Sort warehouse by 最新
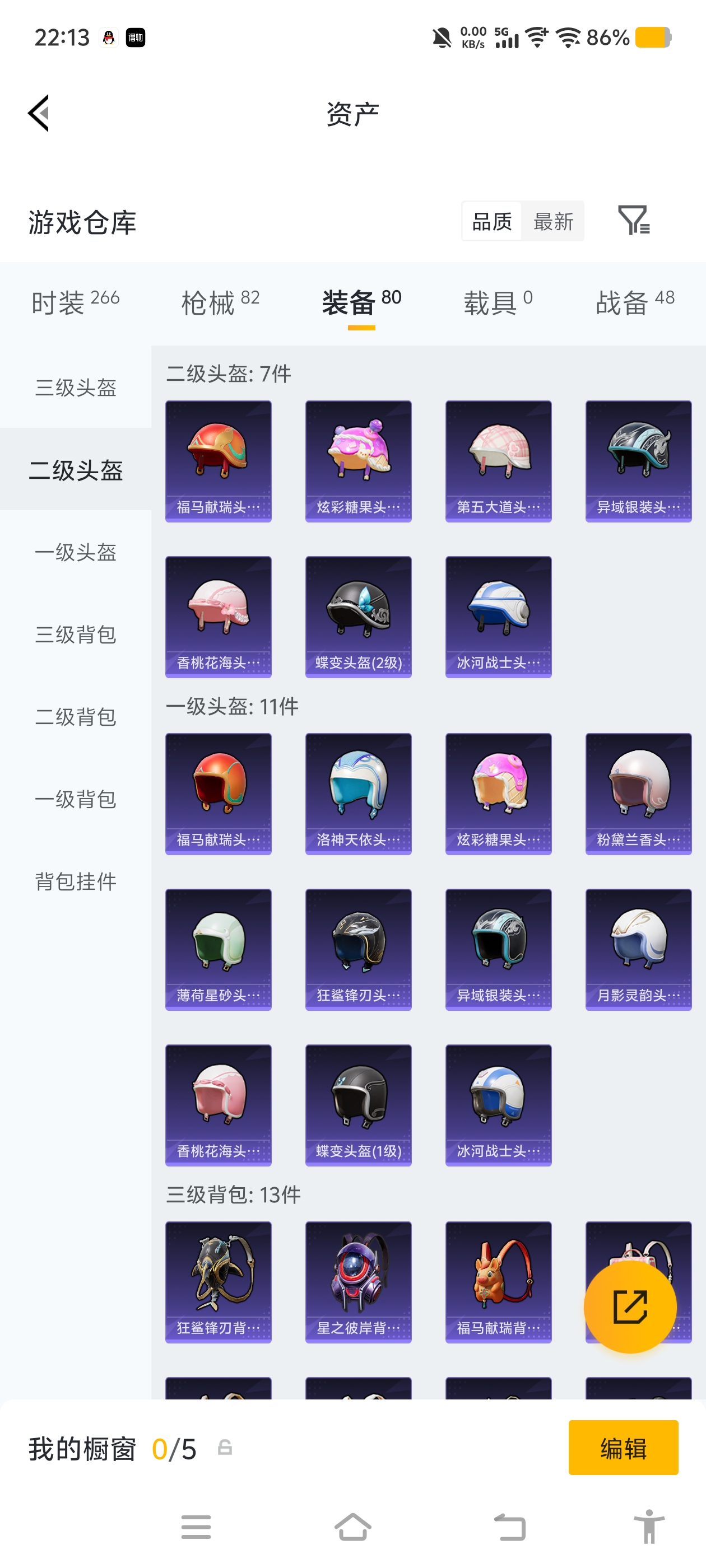Viewport: 706px width, 1568px height. pos(553,222)
